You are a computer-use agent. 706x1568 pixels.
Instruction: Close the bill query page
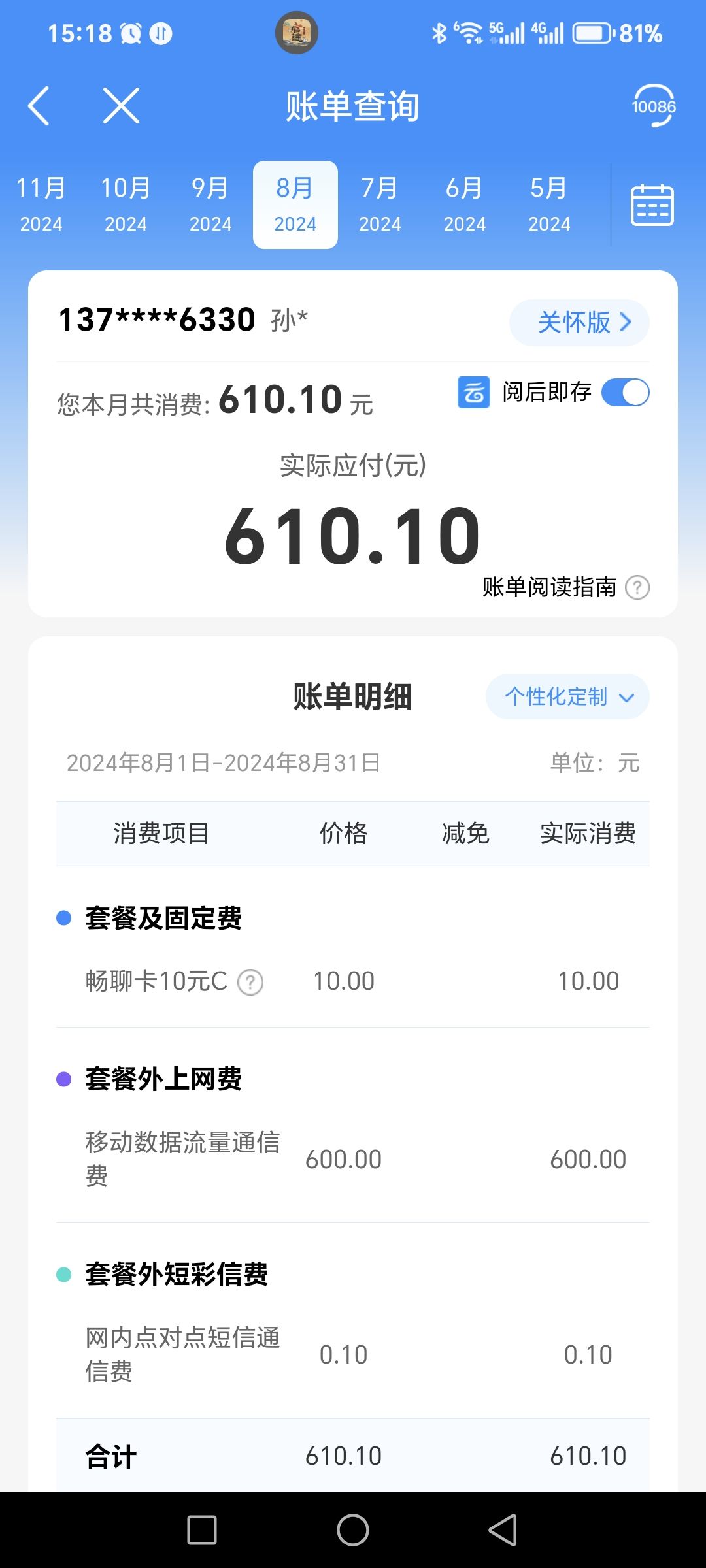coord(122,106)
